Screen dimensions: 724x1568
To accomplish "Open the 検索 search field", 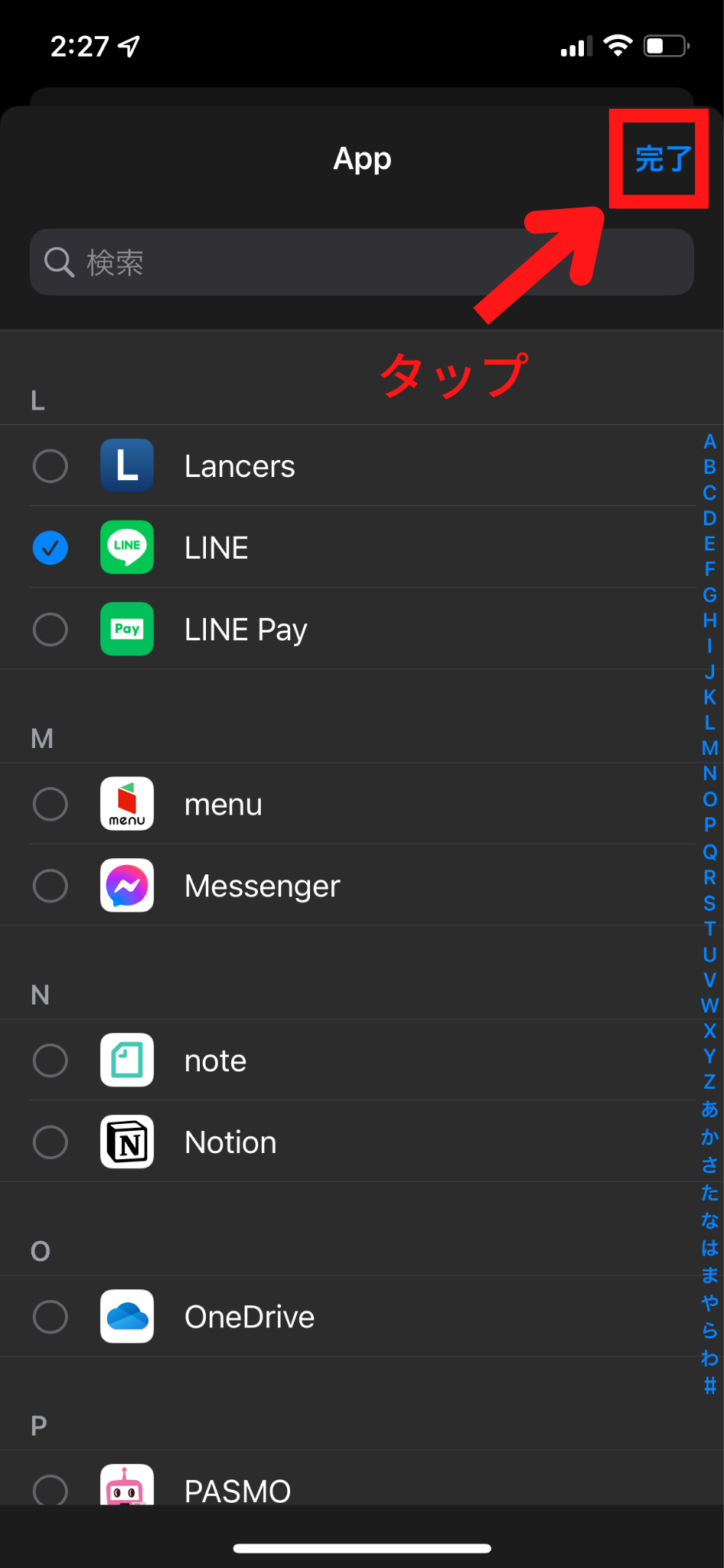I will [361, 263].
